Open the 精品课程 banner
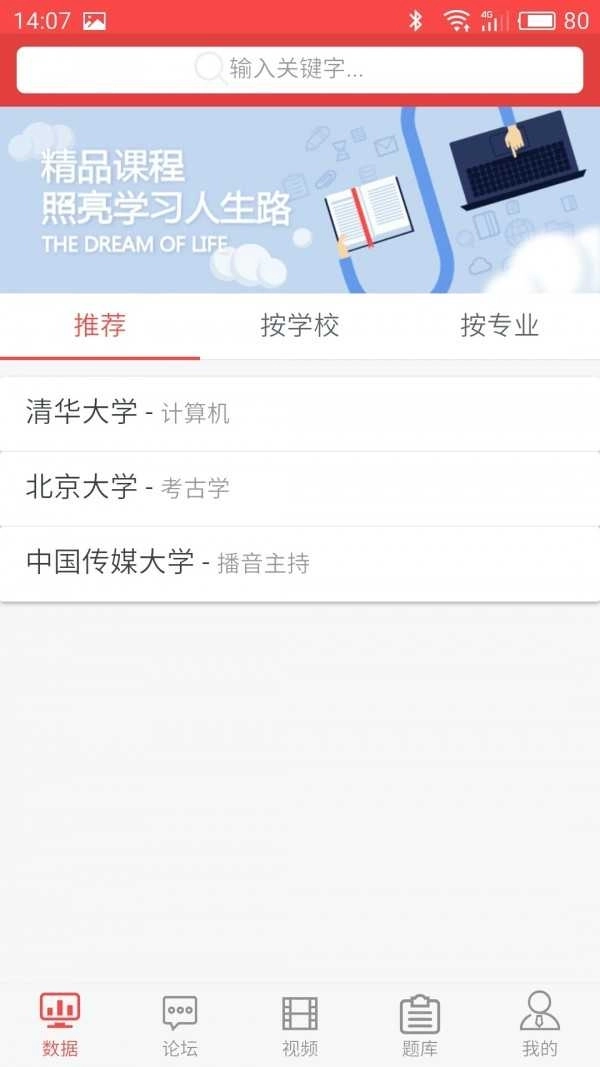 [x=299, y=200]
